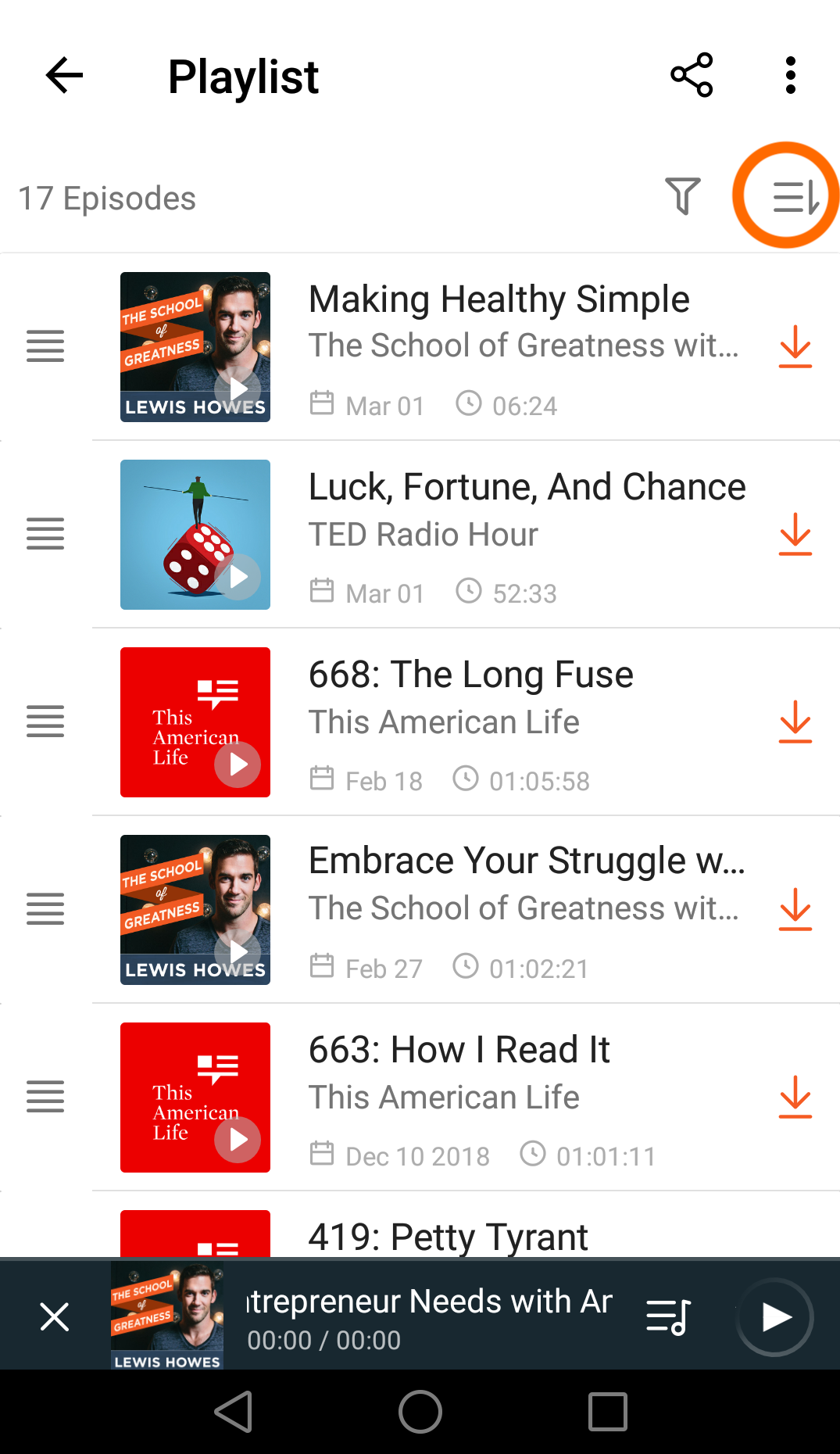Download 663: How I Read It
This screenshot has width=840, height=1454.
pos(795,1097)
